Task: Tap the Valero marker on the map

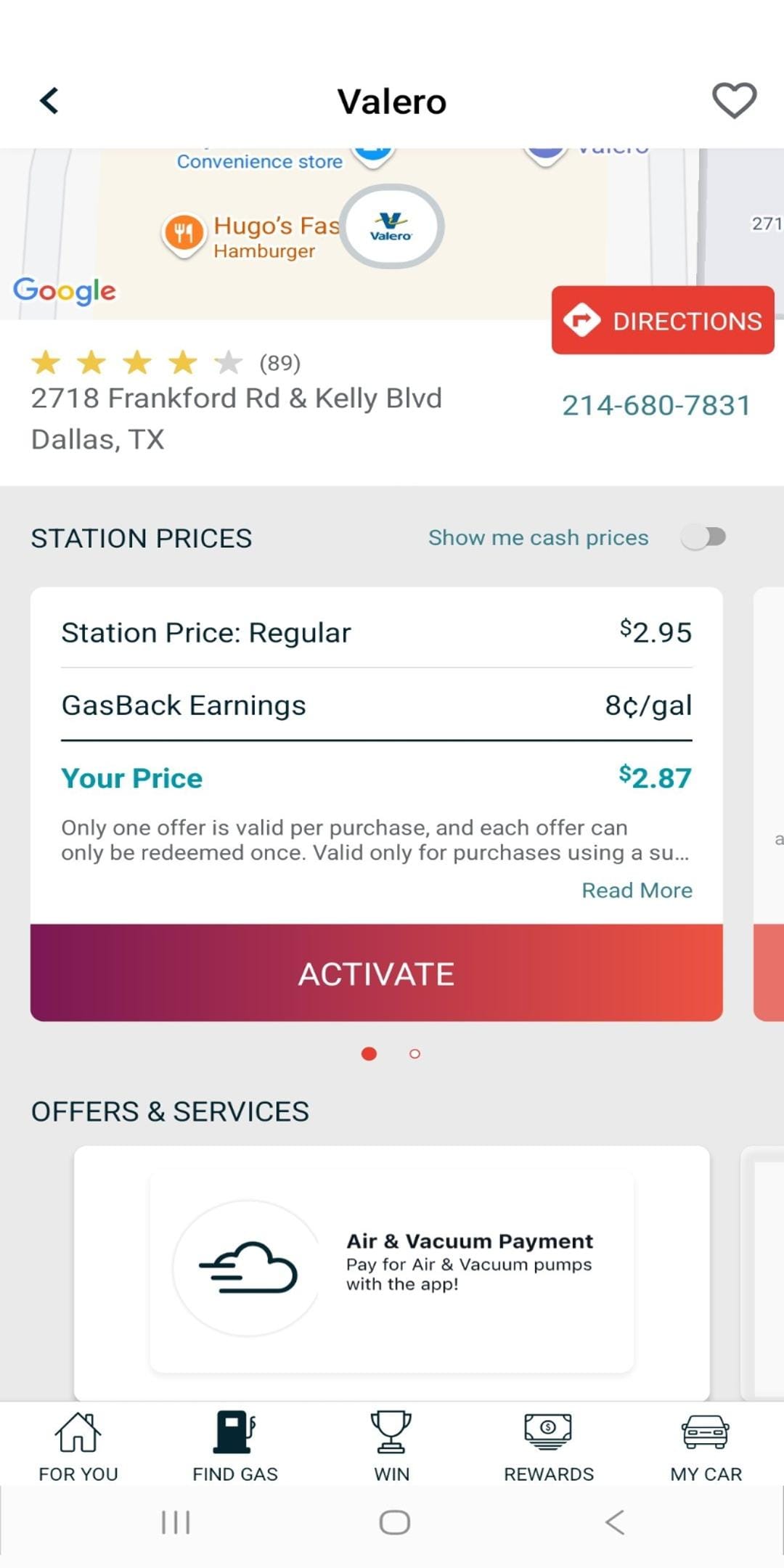Action: [x=392, y=226]
